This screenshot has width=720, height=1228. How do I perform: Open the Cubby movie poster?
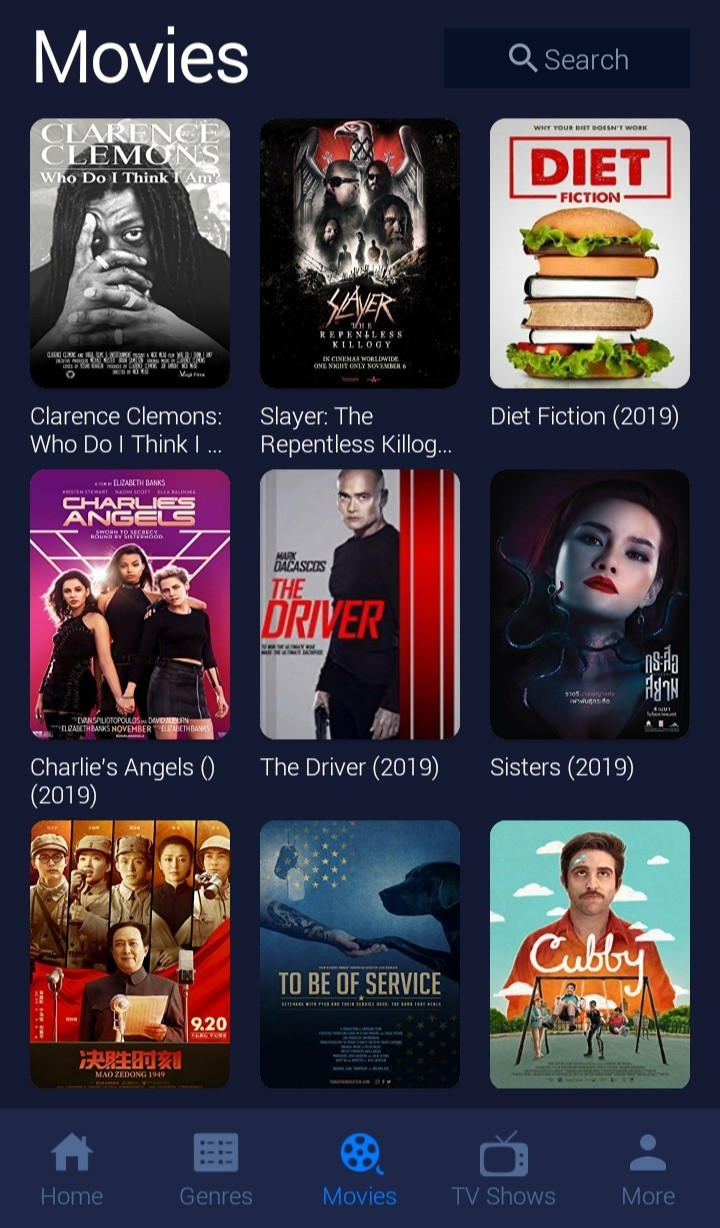point(590,954)
